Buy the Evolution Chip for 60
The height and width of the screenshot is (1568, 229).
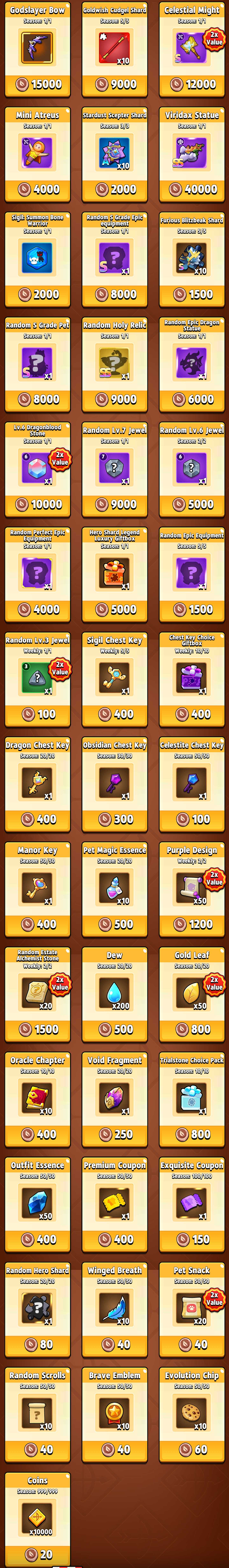(192, 1449)
